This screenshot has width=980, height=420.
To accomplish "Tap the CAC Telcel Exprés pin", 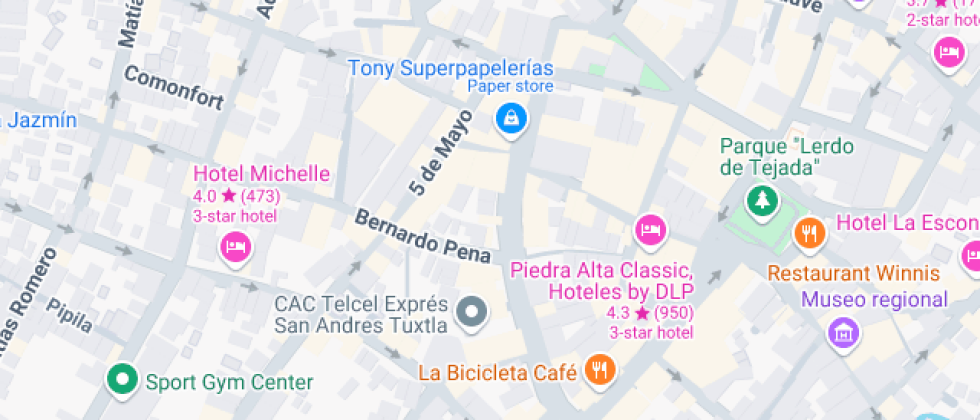I will [x=470, y=312].
